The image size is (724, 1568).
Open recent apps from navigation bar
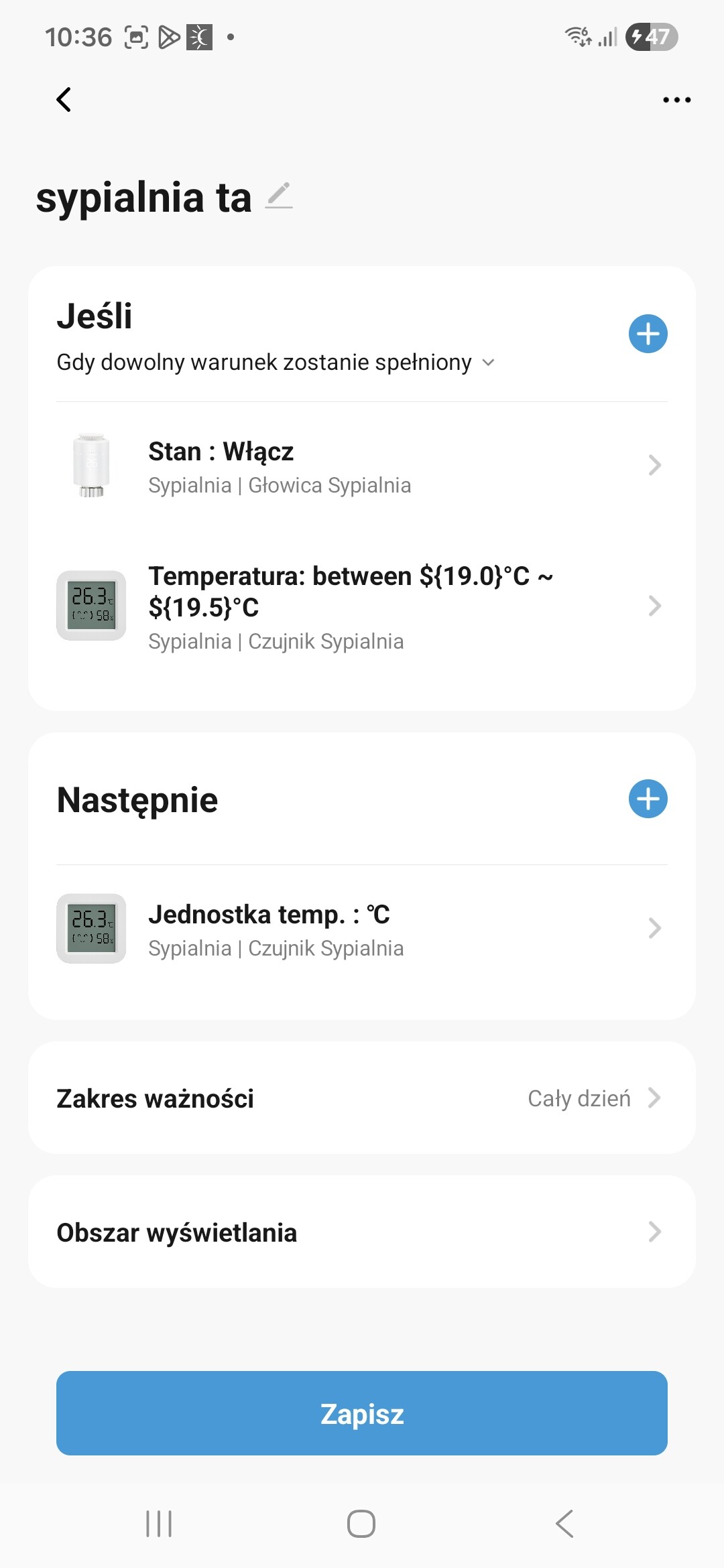click(x=159, y=1524)
